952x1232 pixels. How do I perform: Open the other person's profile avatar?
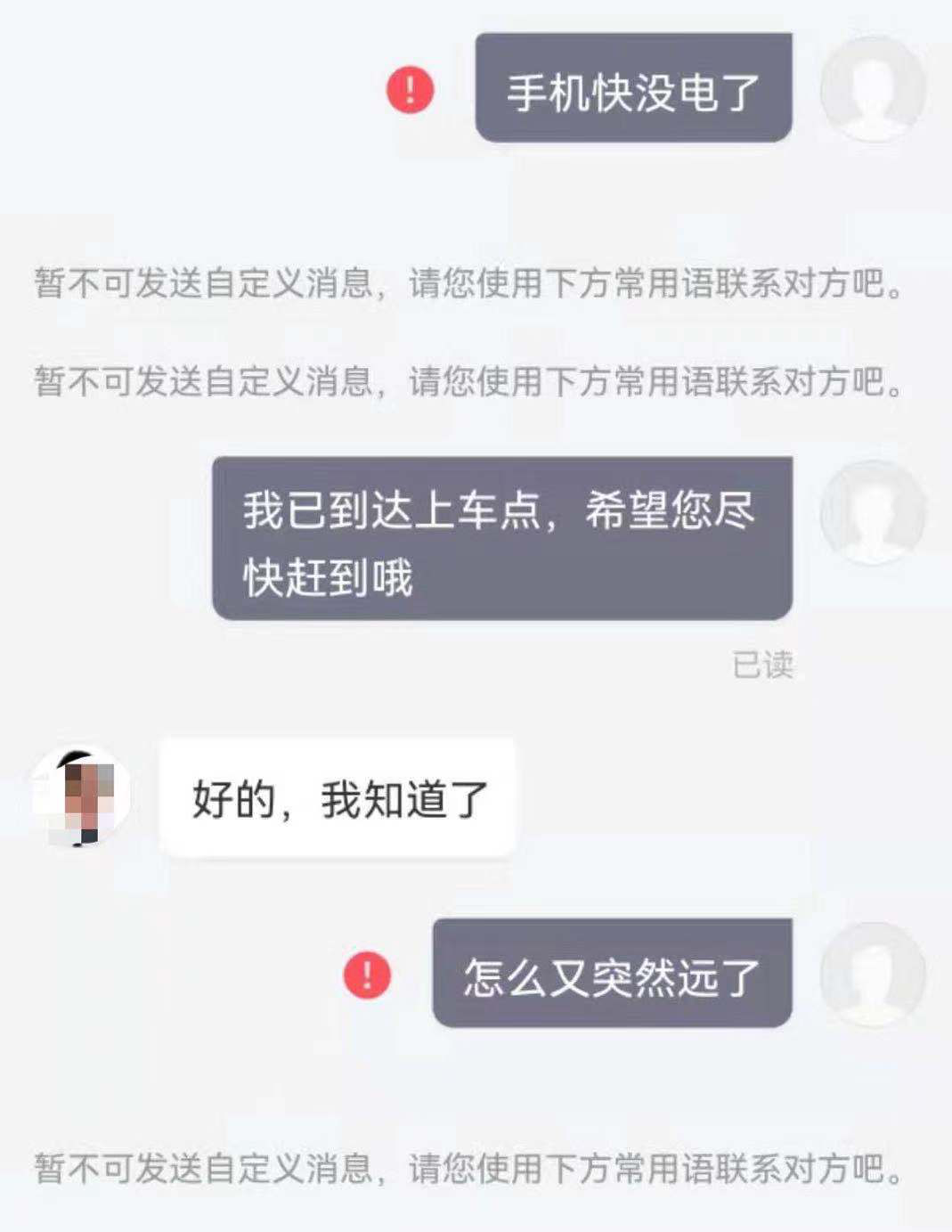tap(82, 795)
